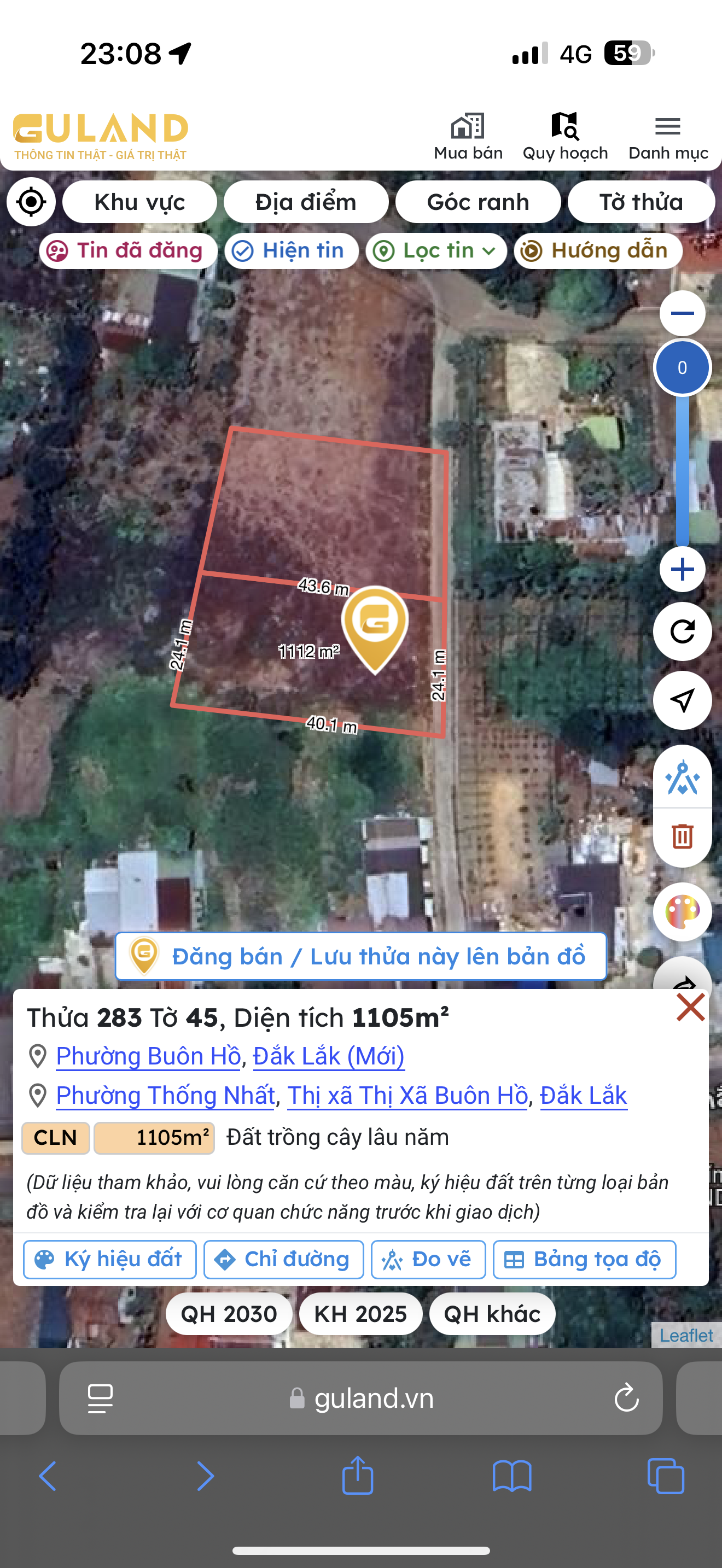Open the Phường Buôn Hồ link

point(149,1056)
